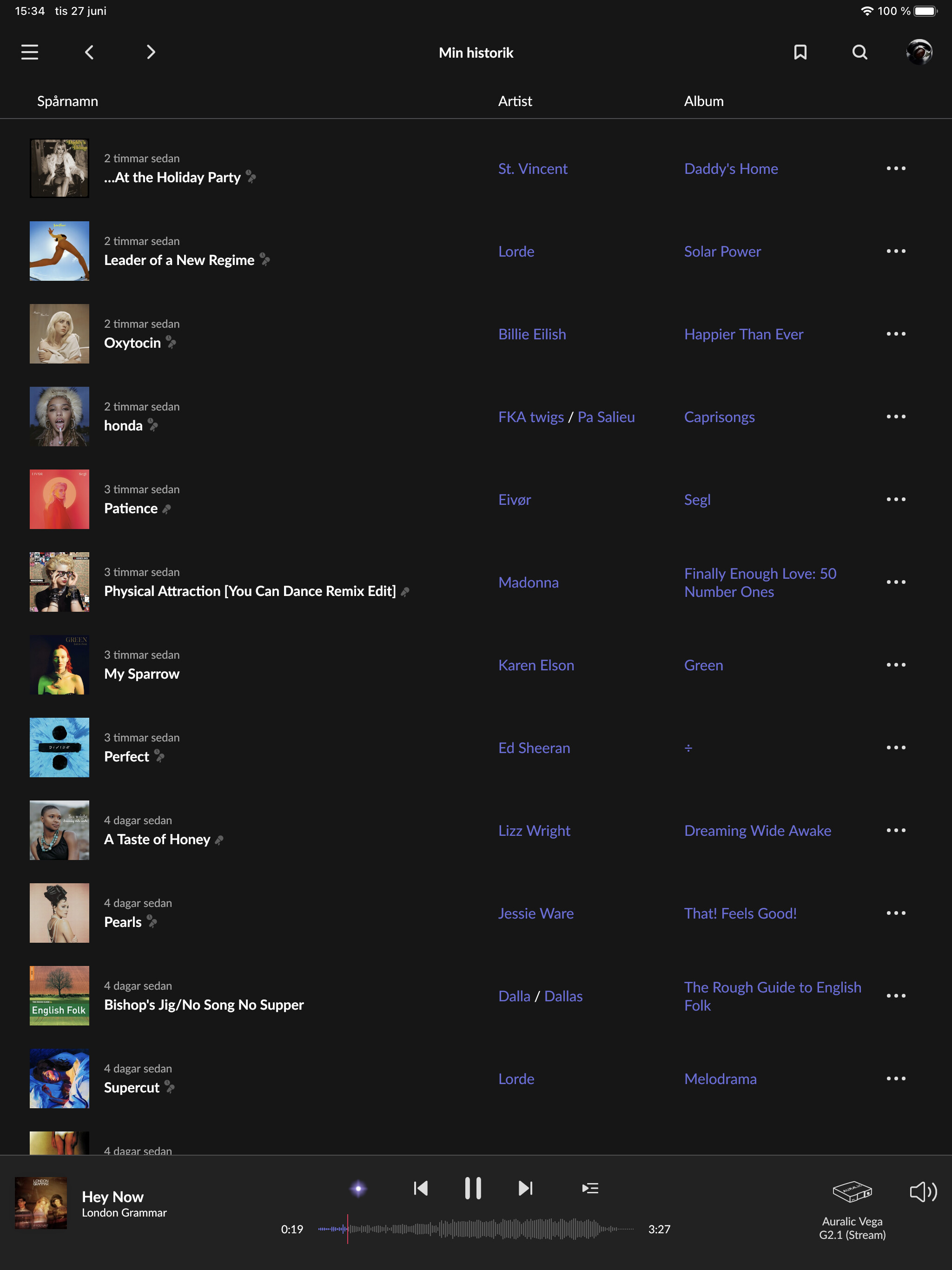The image size is (952, 1270).
Task: Go back to the previous page
Action: coord(89,52)
